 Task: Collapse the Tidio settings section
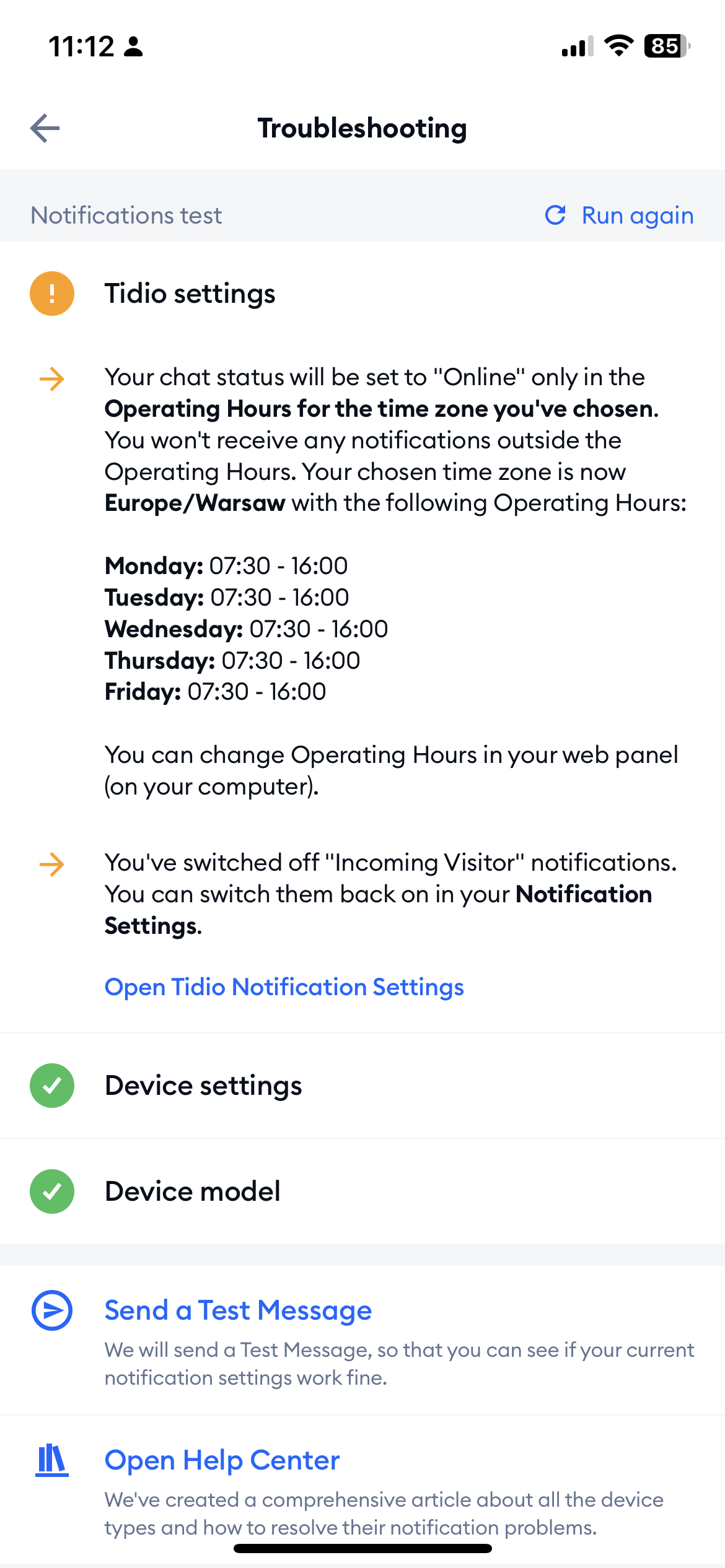point(362,294)
